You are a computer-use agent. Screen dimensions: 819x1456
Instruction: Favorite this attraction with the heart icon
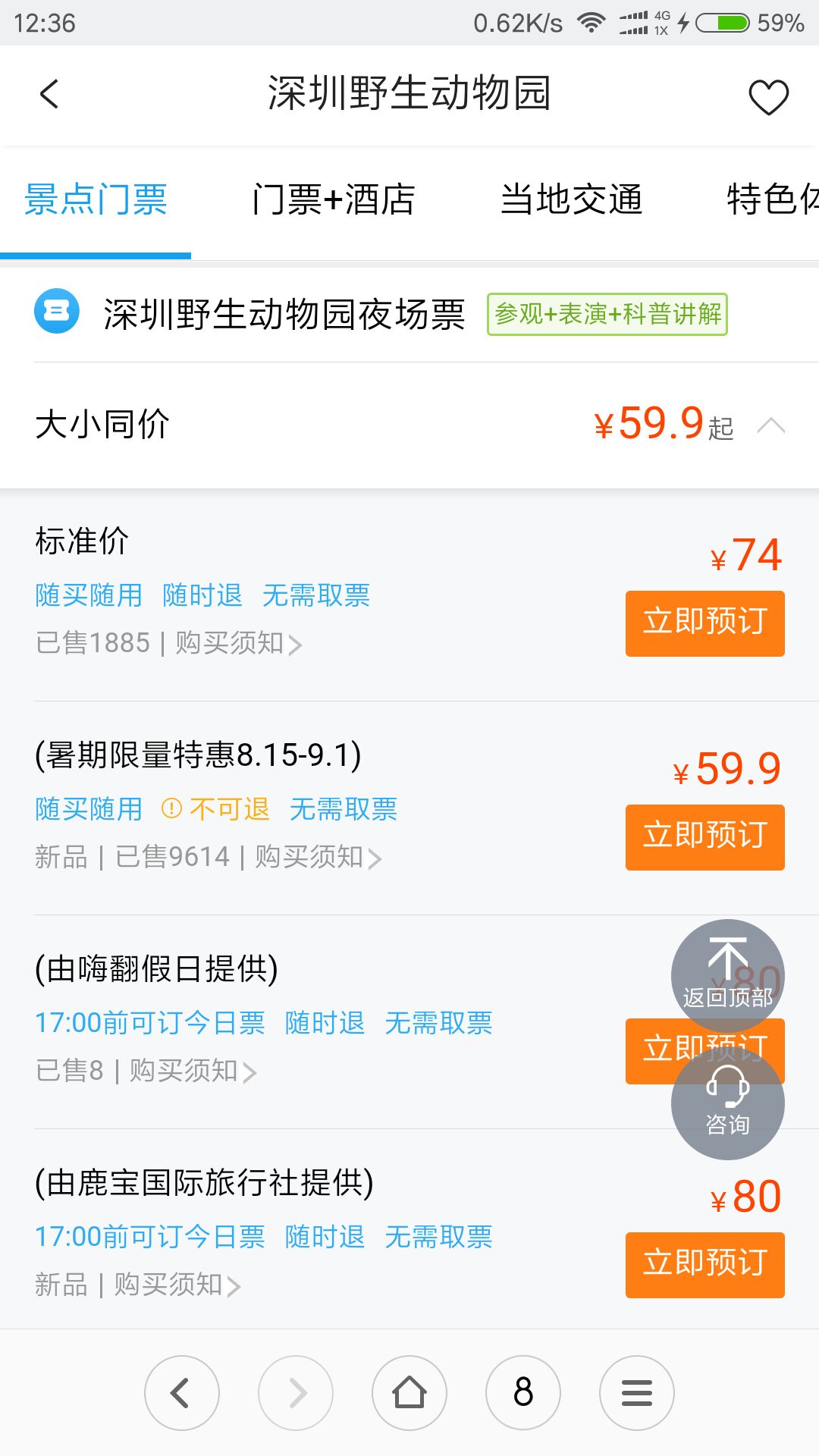click(768, 96)
